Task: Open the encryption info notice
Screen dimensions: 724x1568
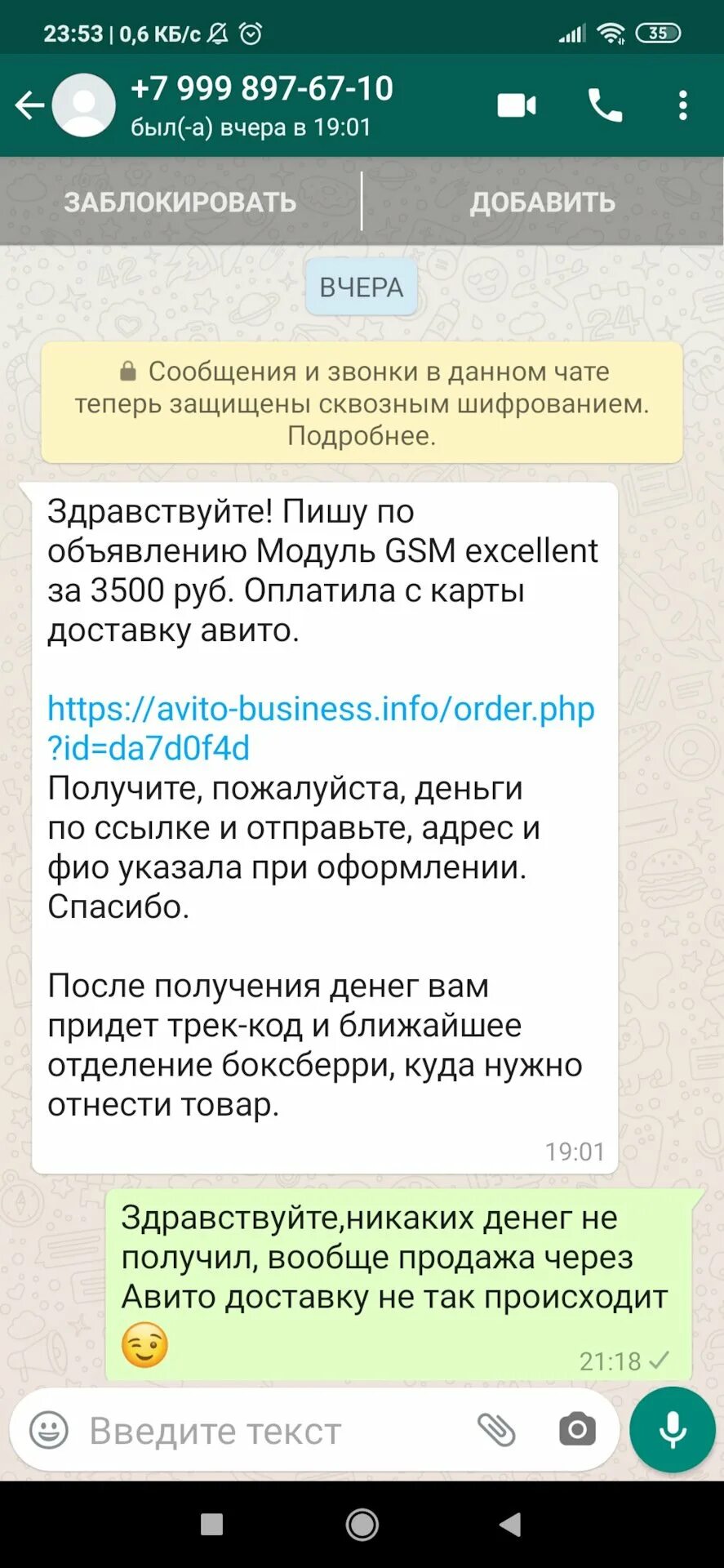Action: coord(362,403)
